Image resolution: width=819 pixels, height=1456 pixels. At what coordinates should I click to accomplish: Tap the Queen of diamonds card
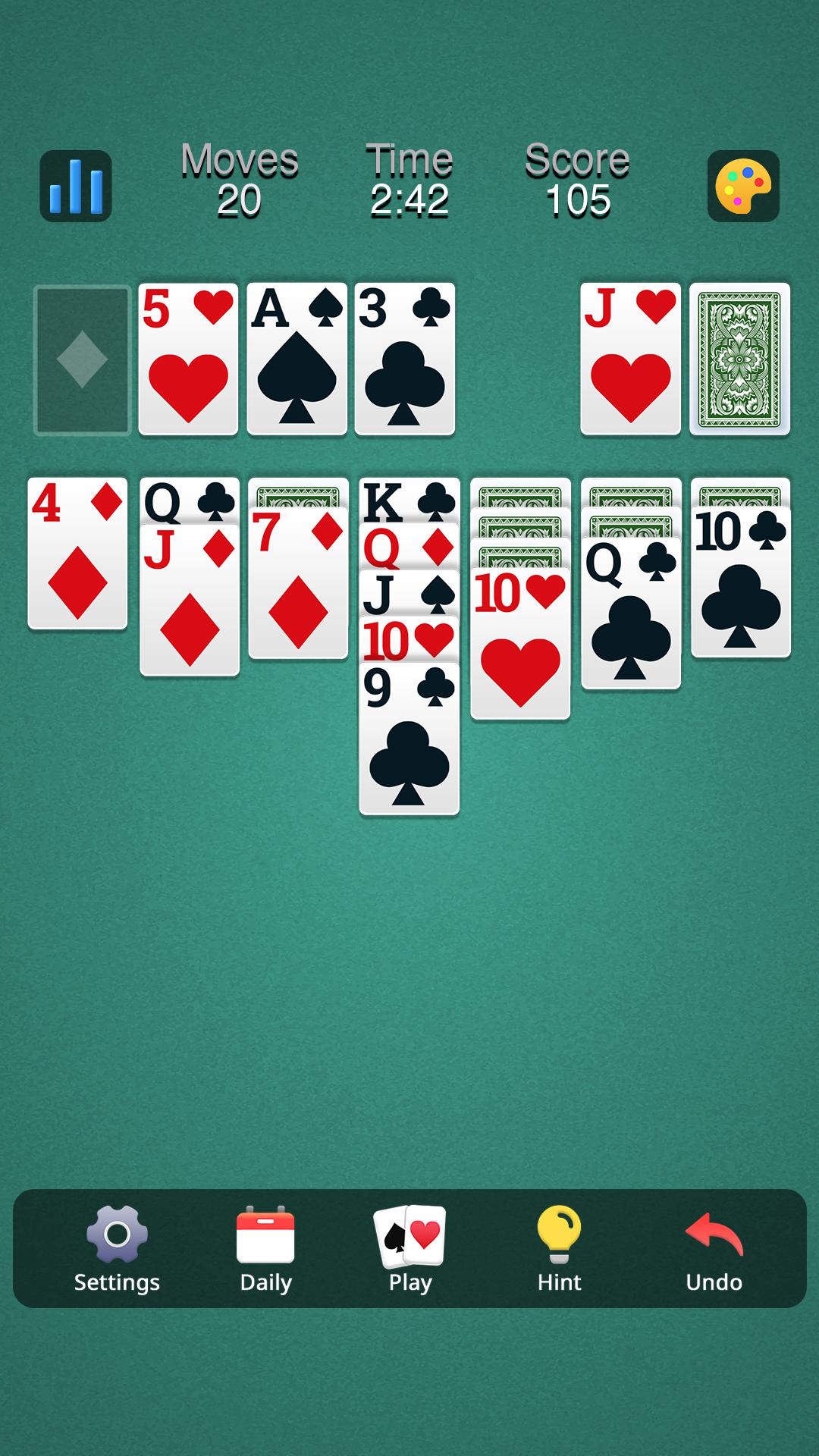pos(409,548)
